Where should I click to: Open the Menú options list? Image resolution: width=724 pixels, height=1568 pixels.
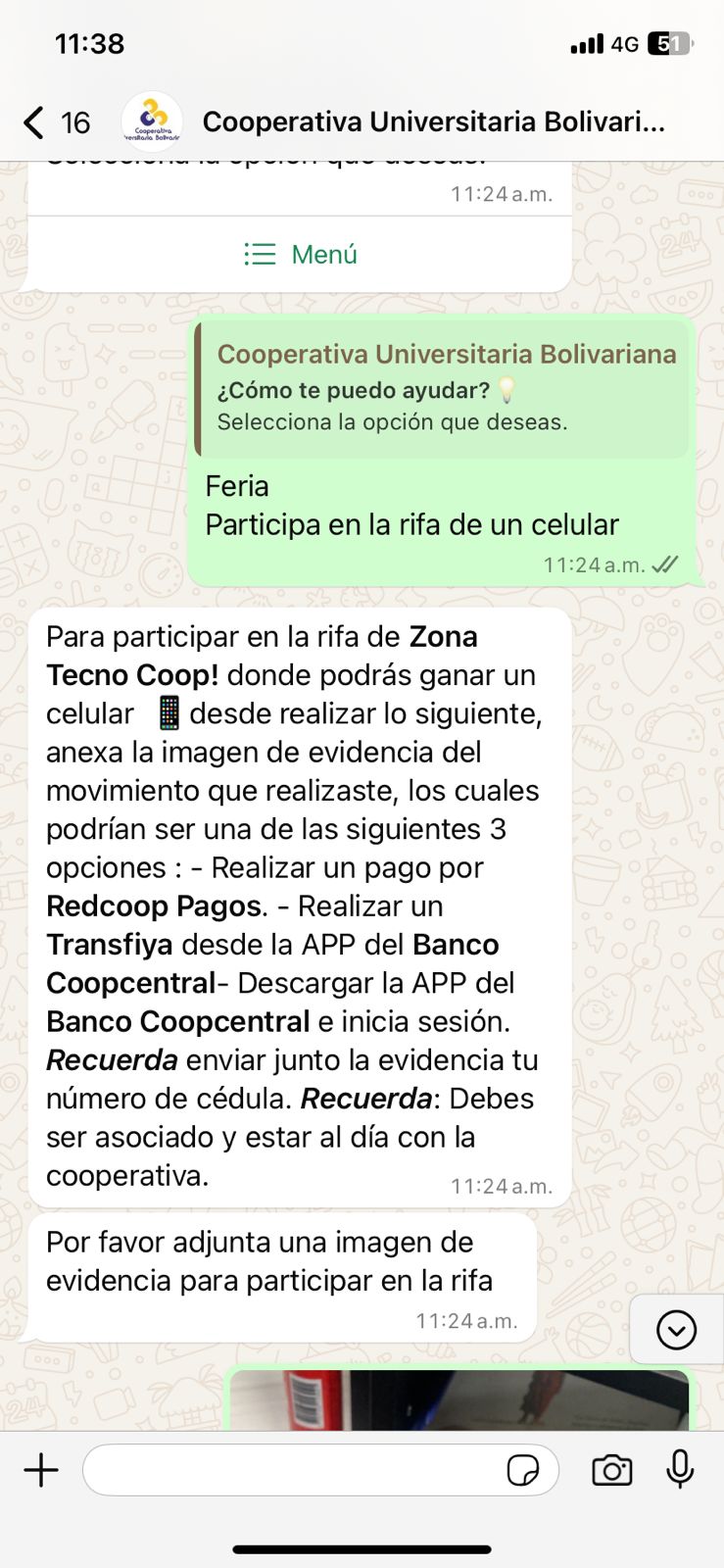(x=300, y=255)
